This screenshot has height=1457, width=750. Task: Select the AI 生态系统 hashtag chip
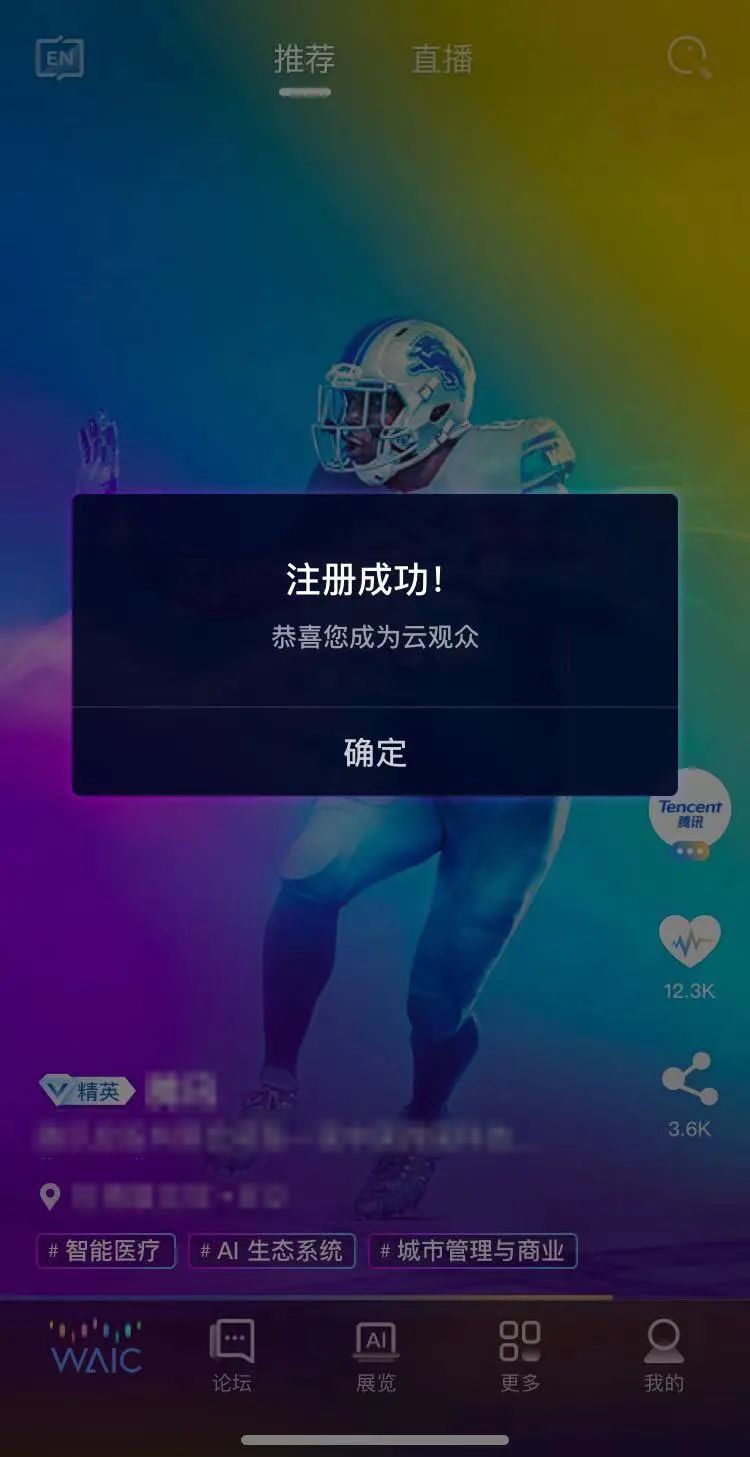tap(272, 1250)
